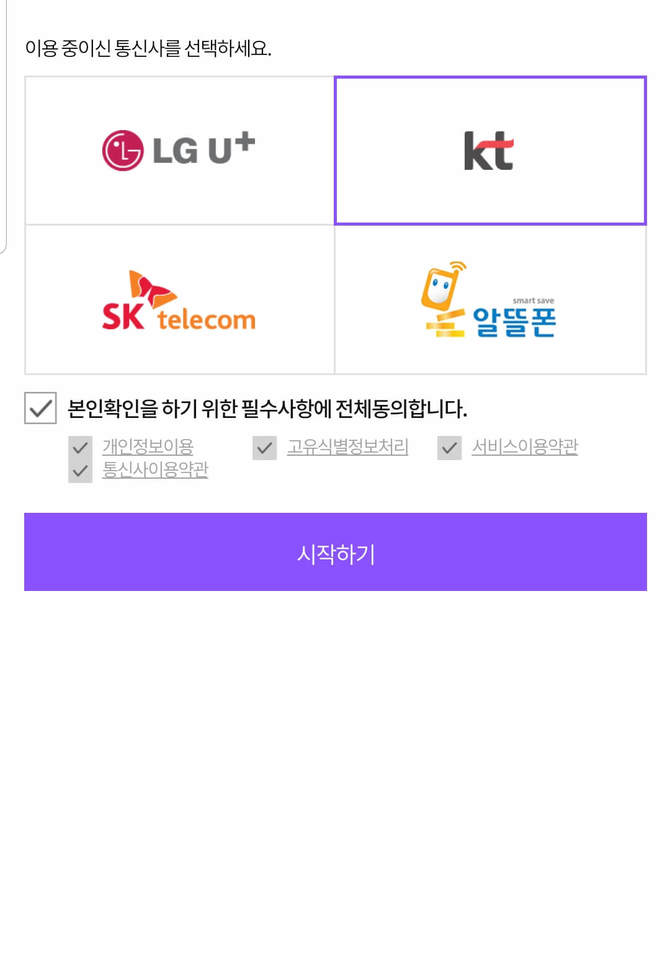Toggle the 전체동의 agree-all checkbox
This screenshot has height=980, width=670.
pyautogui.click(x=40, y=408)
